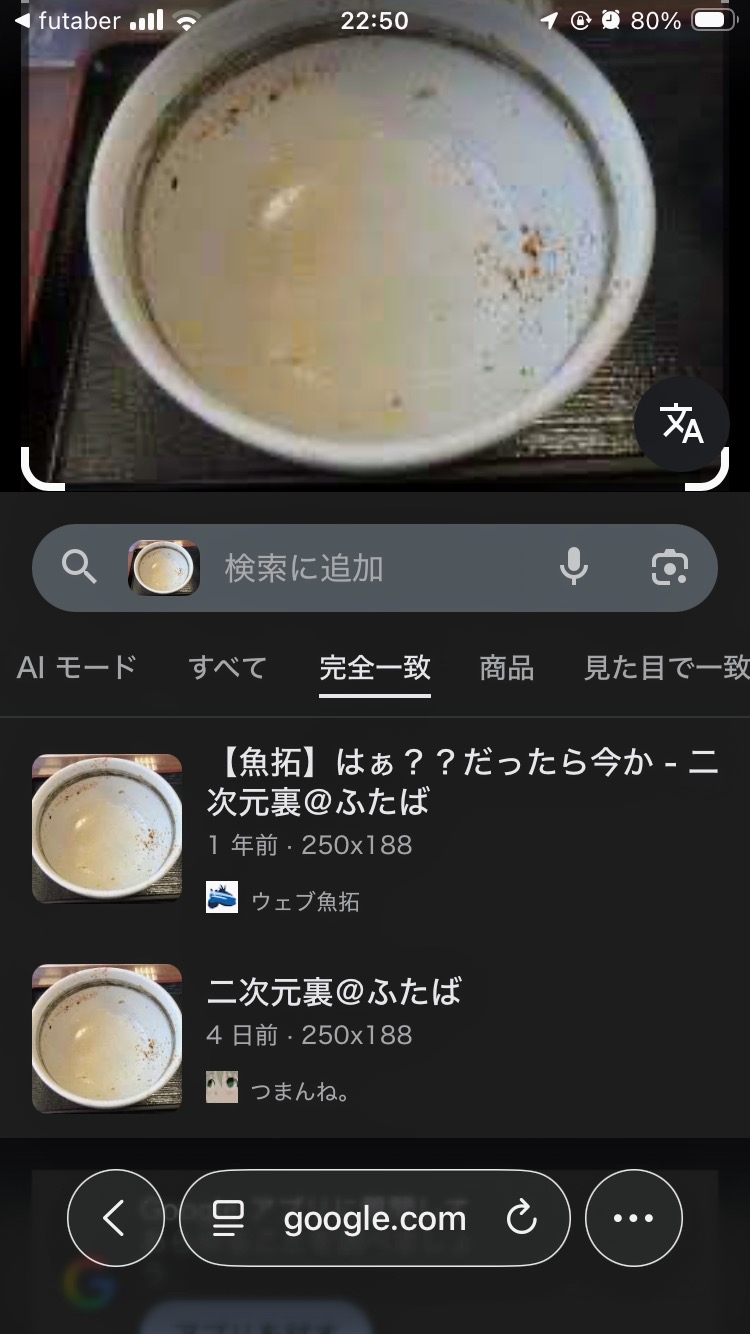Viewport: 750px width, 1334px height.
Task: Return to the futaber app
Action: point(68,21)
